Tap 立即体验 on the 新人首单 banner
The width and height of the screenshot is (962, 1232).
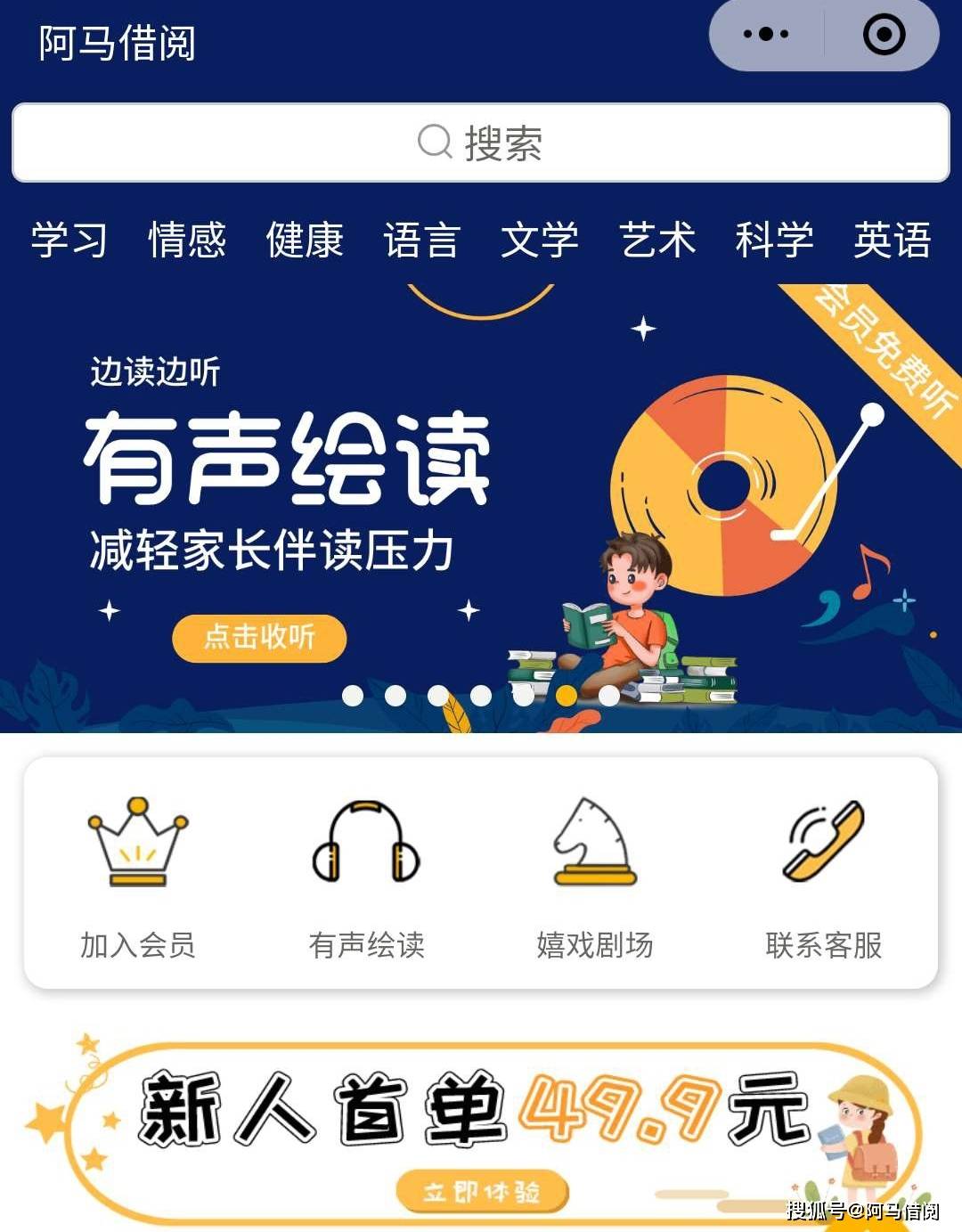pyautogui.click(x=482, y=1191)
